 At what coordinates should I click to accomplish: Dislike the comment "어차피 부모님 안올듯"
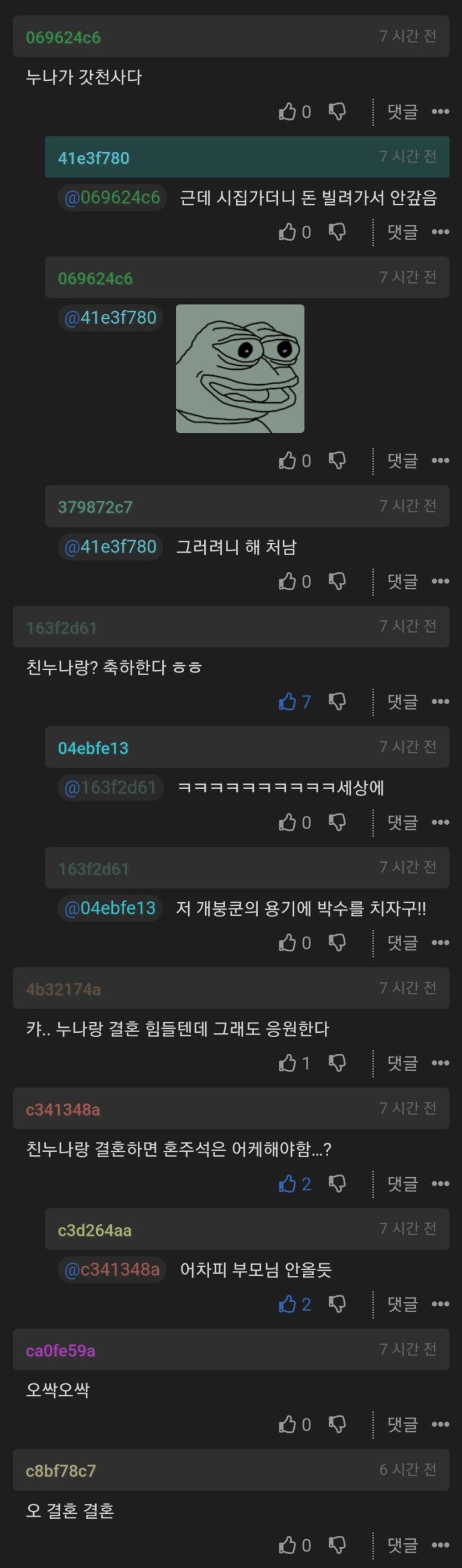click(337, 1305)
